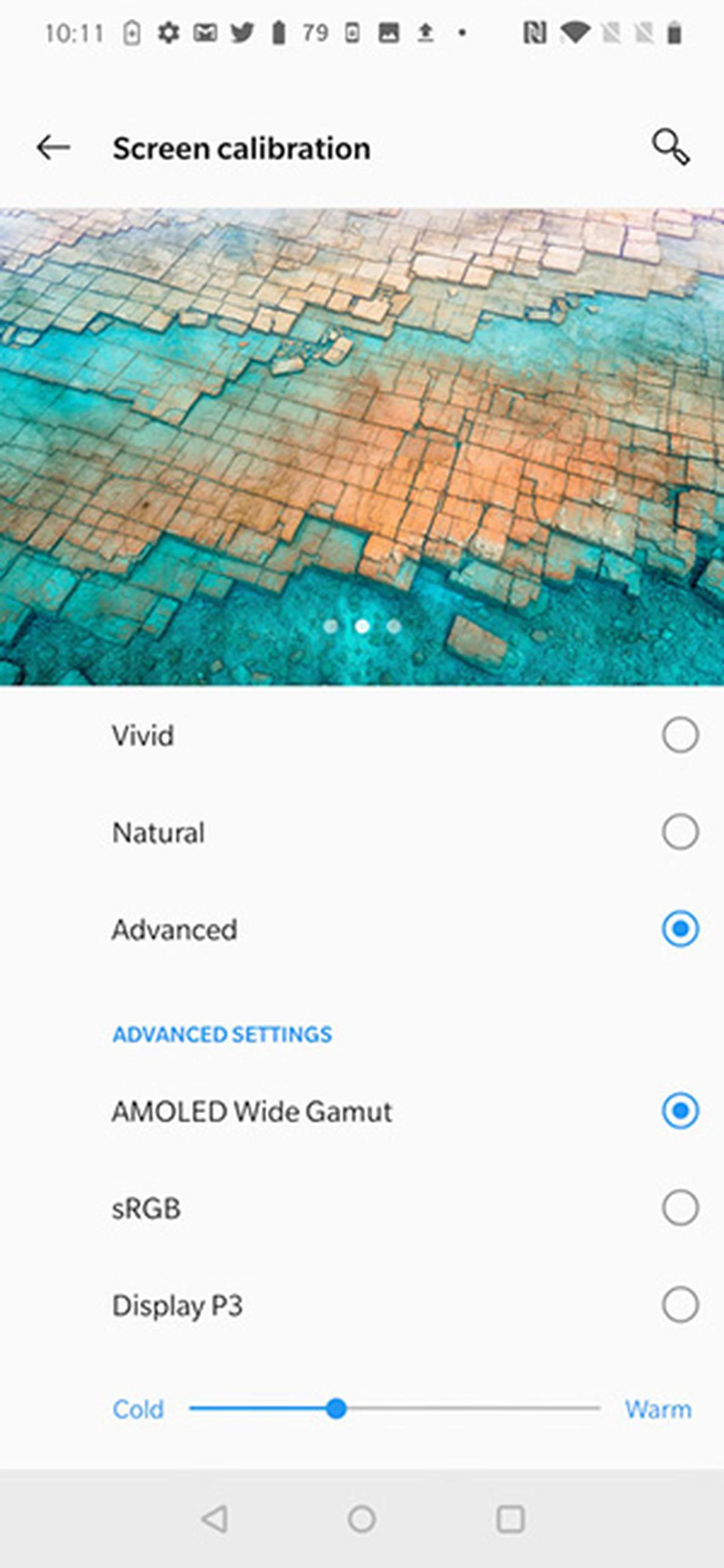Tap the system home button

[362, 1519]
